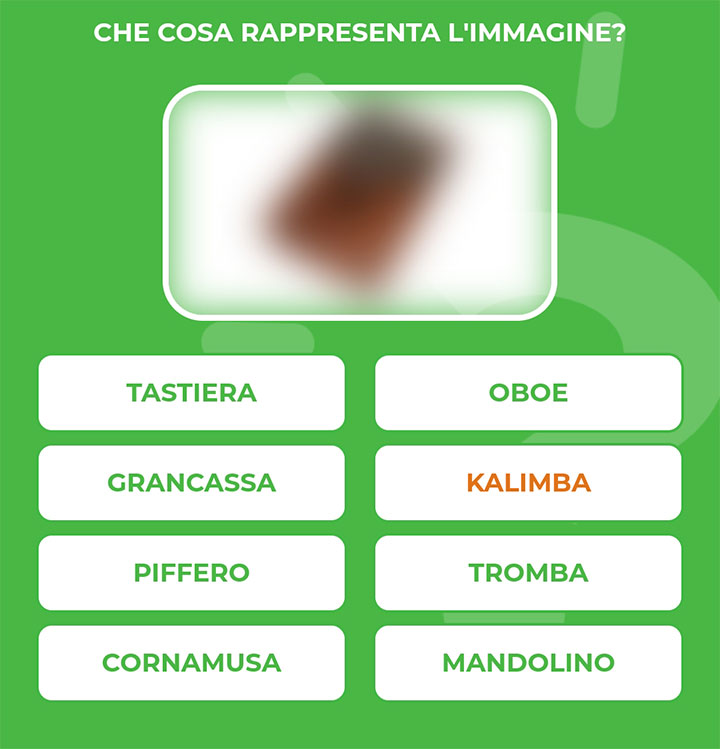Image resolution: width=720 pixels, height=749 pixels.
Task: Click the quiz question heading
Action: tap(360, 31)
